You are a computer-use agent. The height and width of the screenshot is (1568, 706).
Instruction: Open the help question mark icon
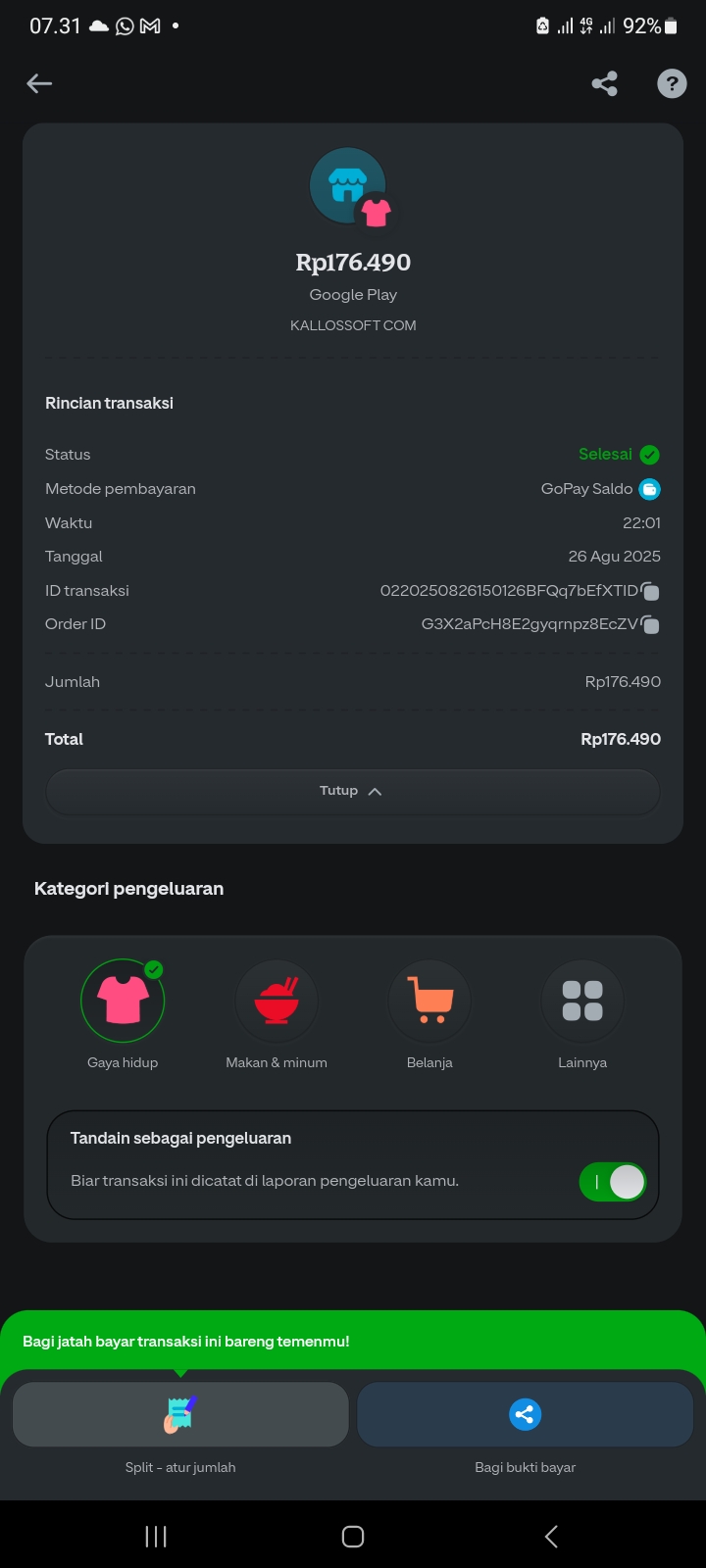[x=672, y=84]
